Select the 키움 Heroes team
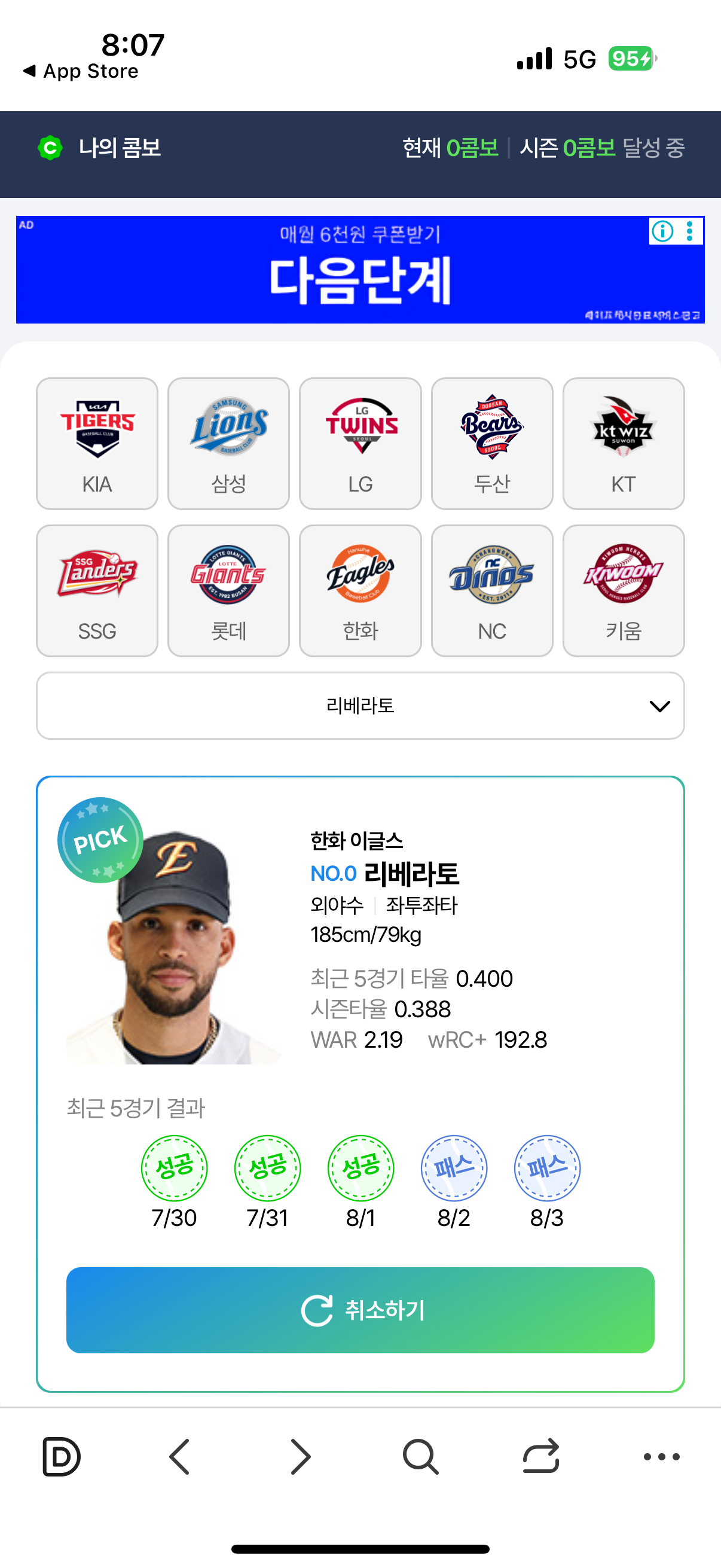 click(624, 590)
